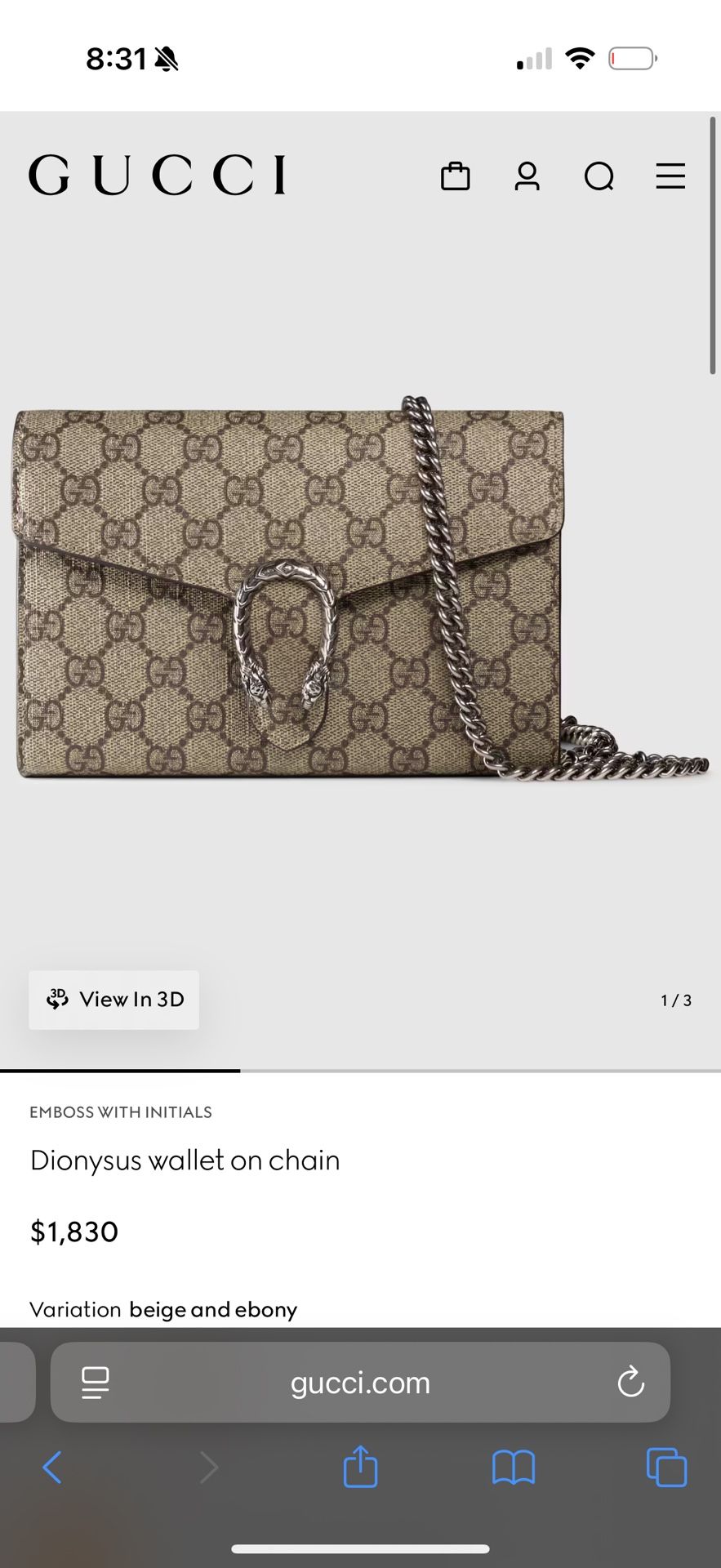
Task: Open the shopping bag
Action: click(x=456, y=176)
